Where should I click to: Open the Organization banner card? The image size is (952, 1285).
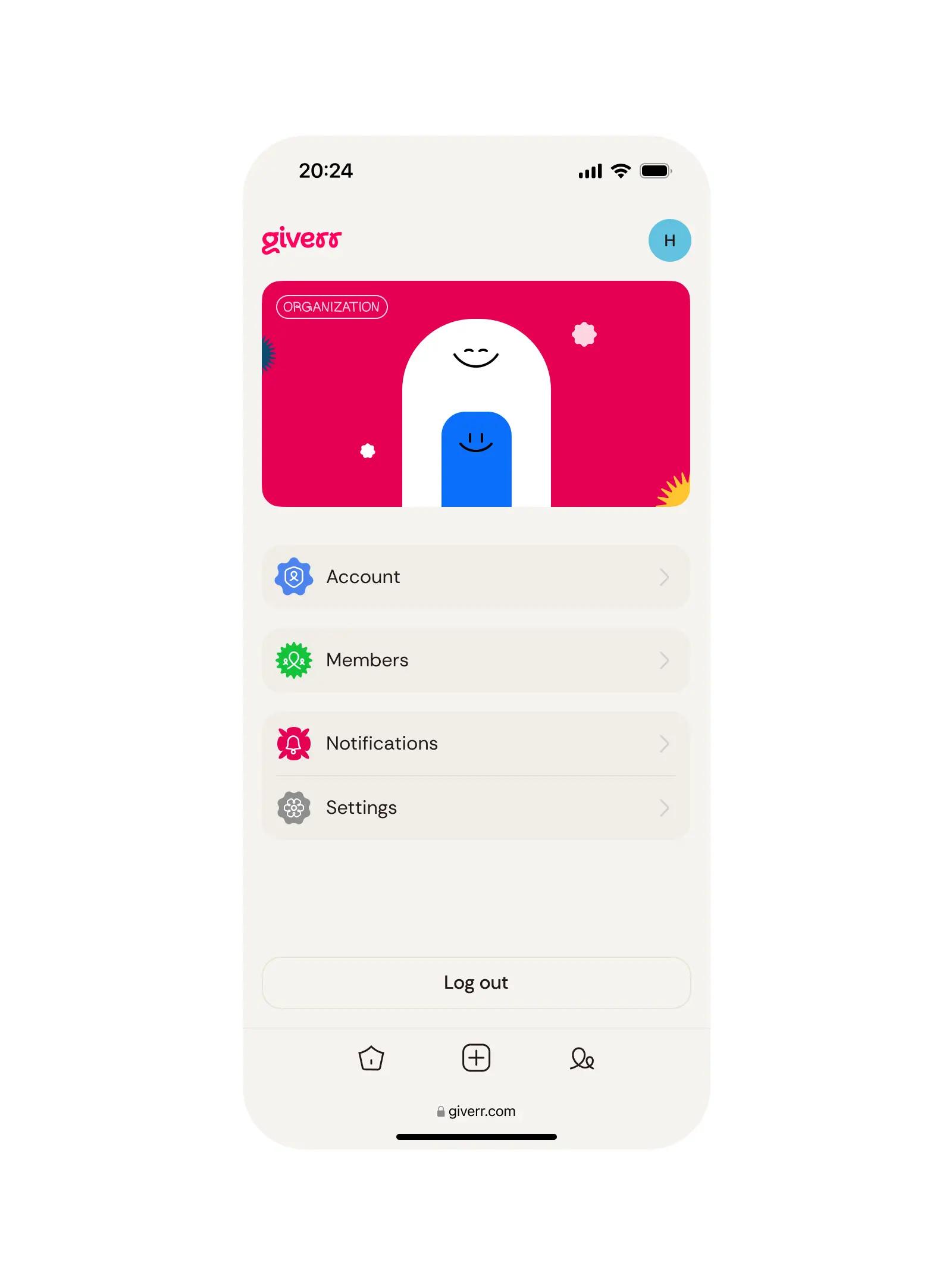pos(476,394)
